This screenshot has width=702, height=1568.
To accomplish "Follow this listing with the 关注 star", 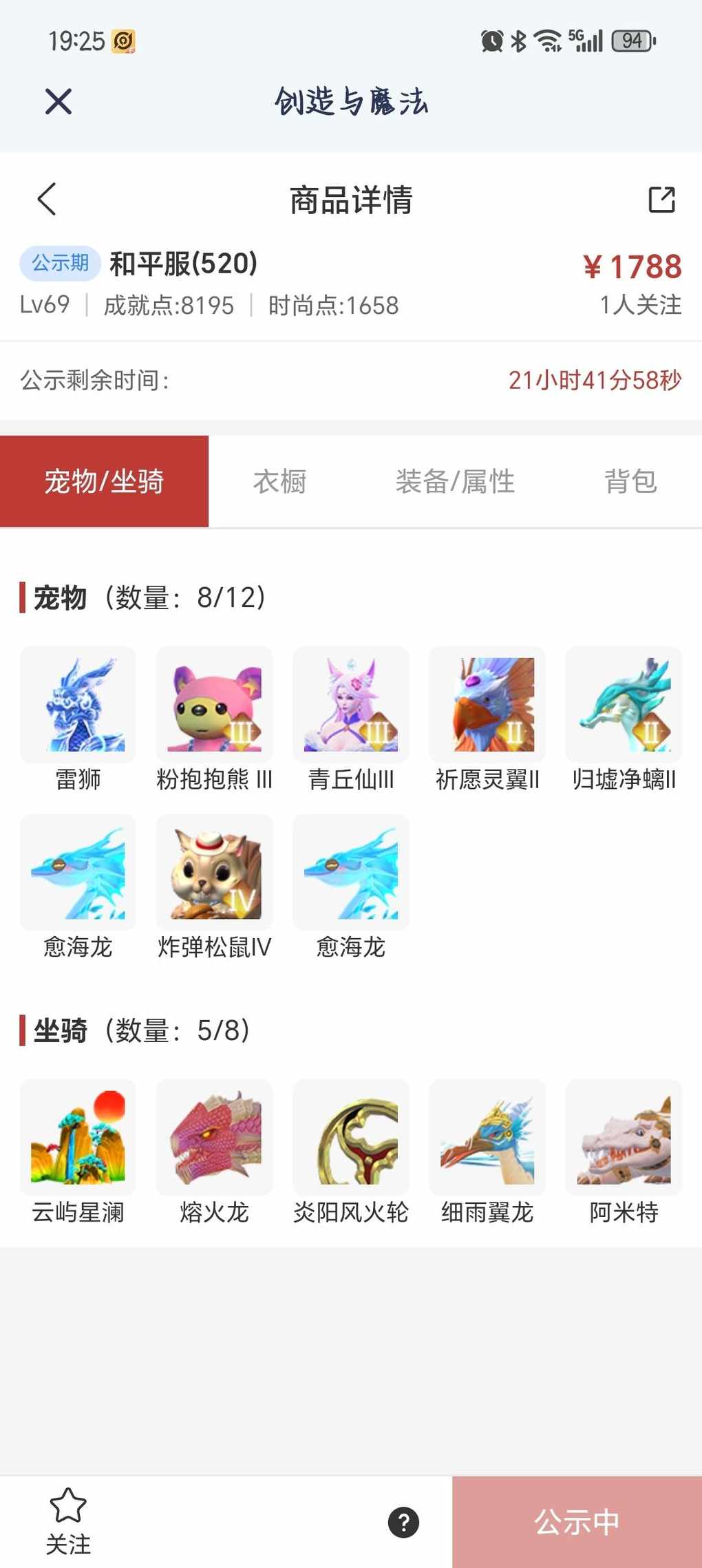I will click(x=68, y=1520).
